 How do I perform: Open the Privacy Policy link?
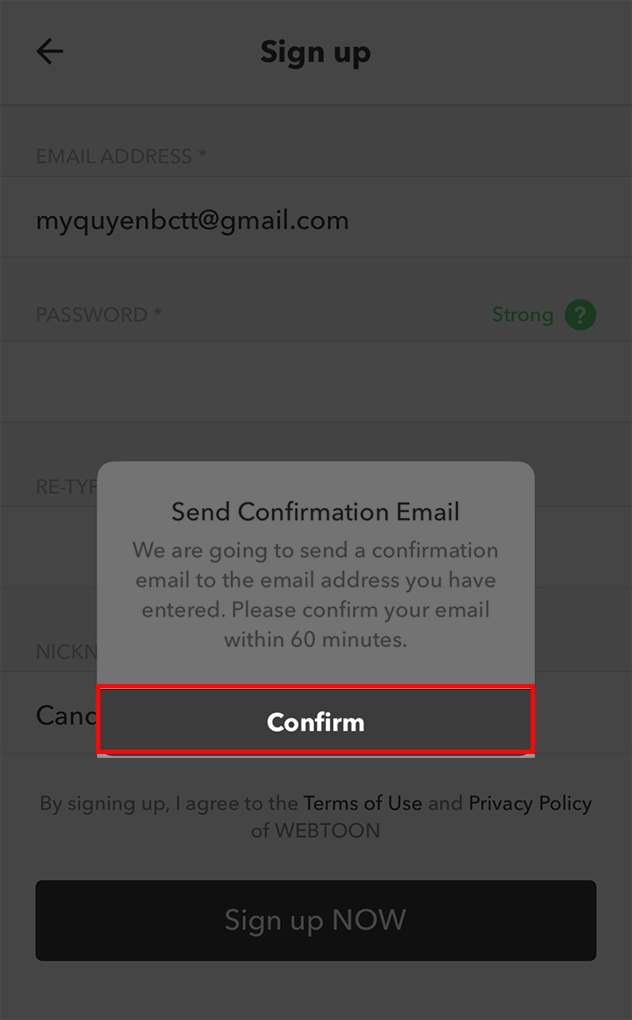530,803
